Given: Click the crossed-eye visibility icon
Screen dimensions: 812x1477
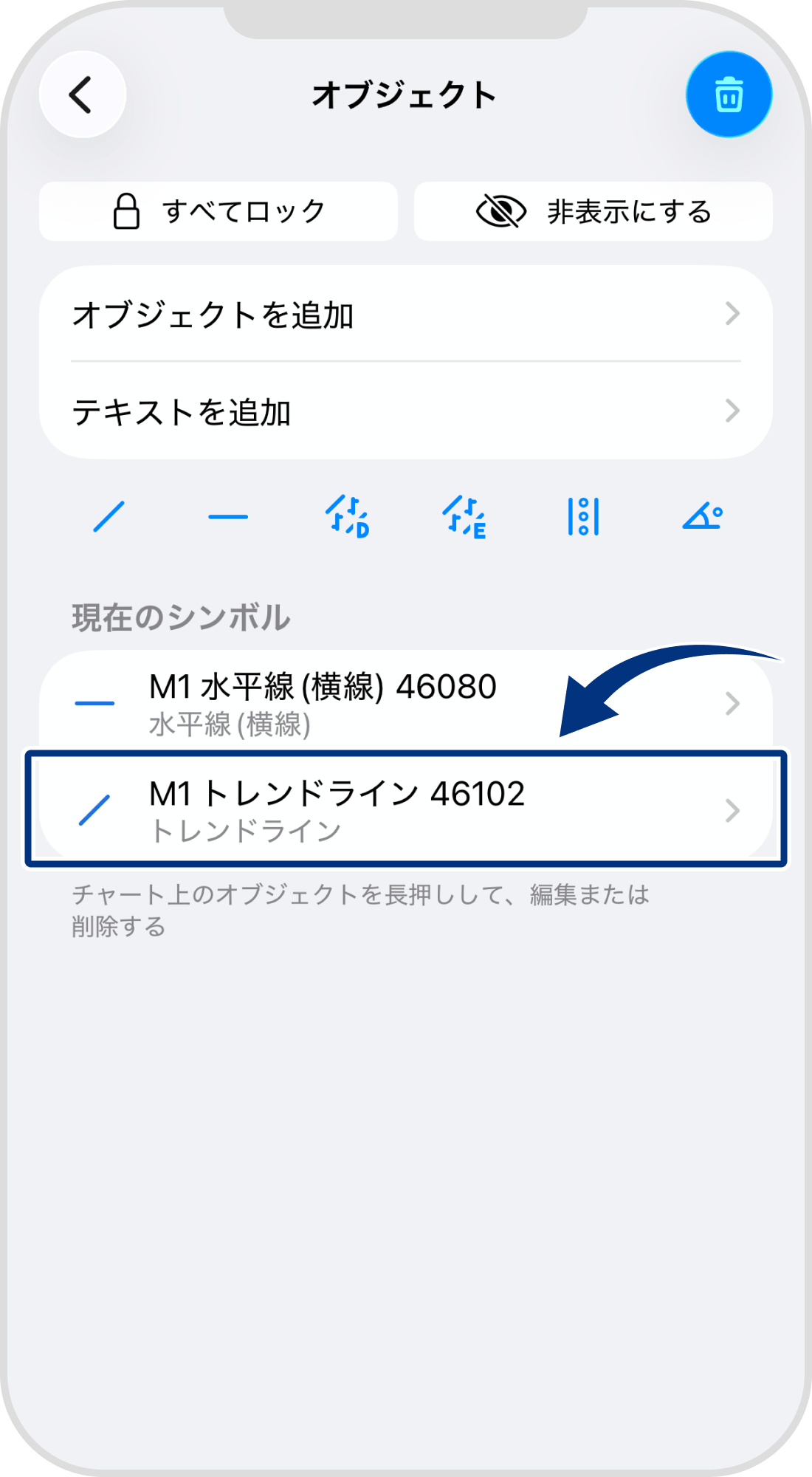Looking at the screenshot, I should pyautogui.click(x=499, y=211).
